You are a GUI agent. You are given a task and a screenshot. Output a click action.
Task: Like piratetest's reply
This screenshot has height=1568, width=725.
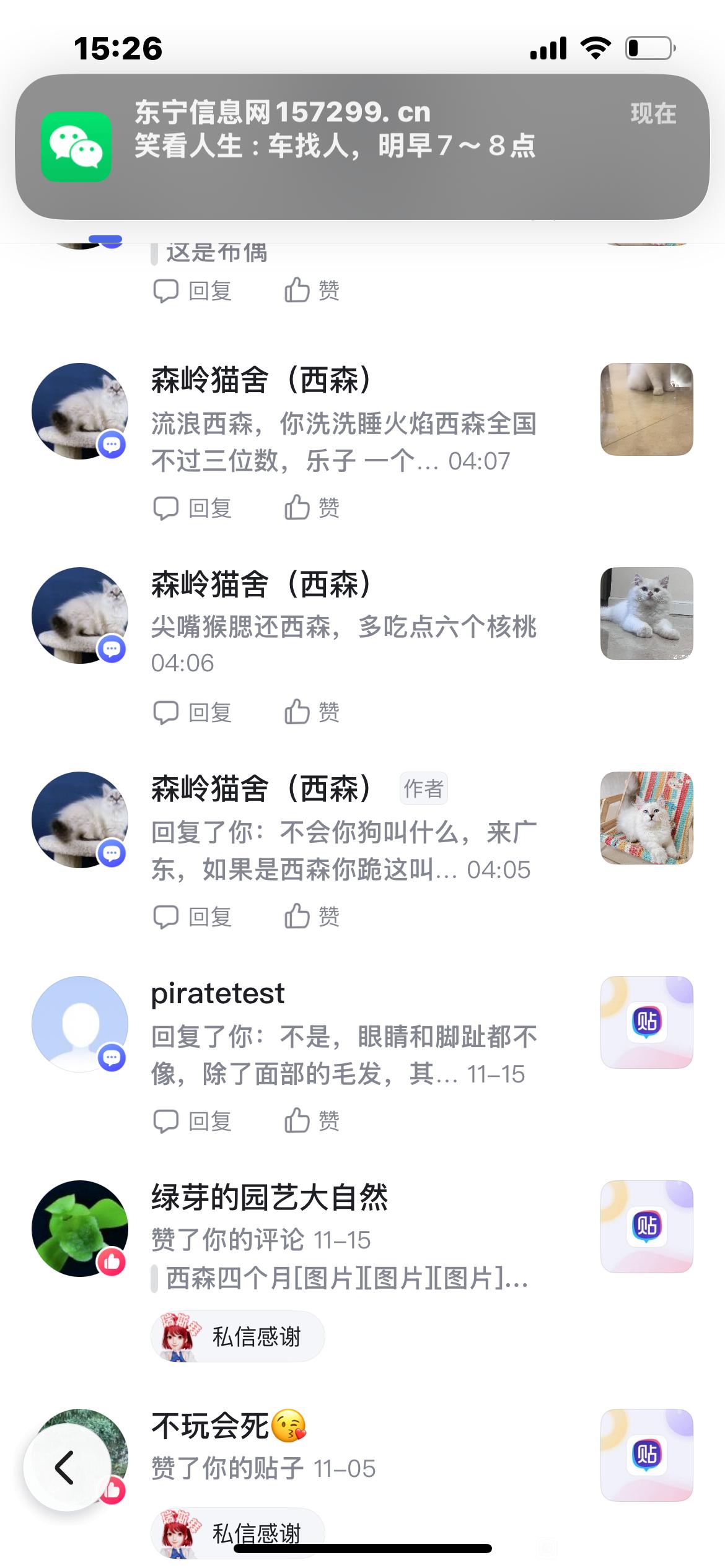point(312,1121)
